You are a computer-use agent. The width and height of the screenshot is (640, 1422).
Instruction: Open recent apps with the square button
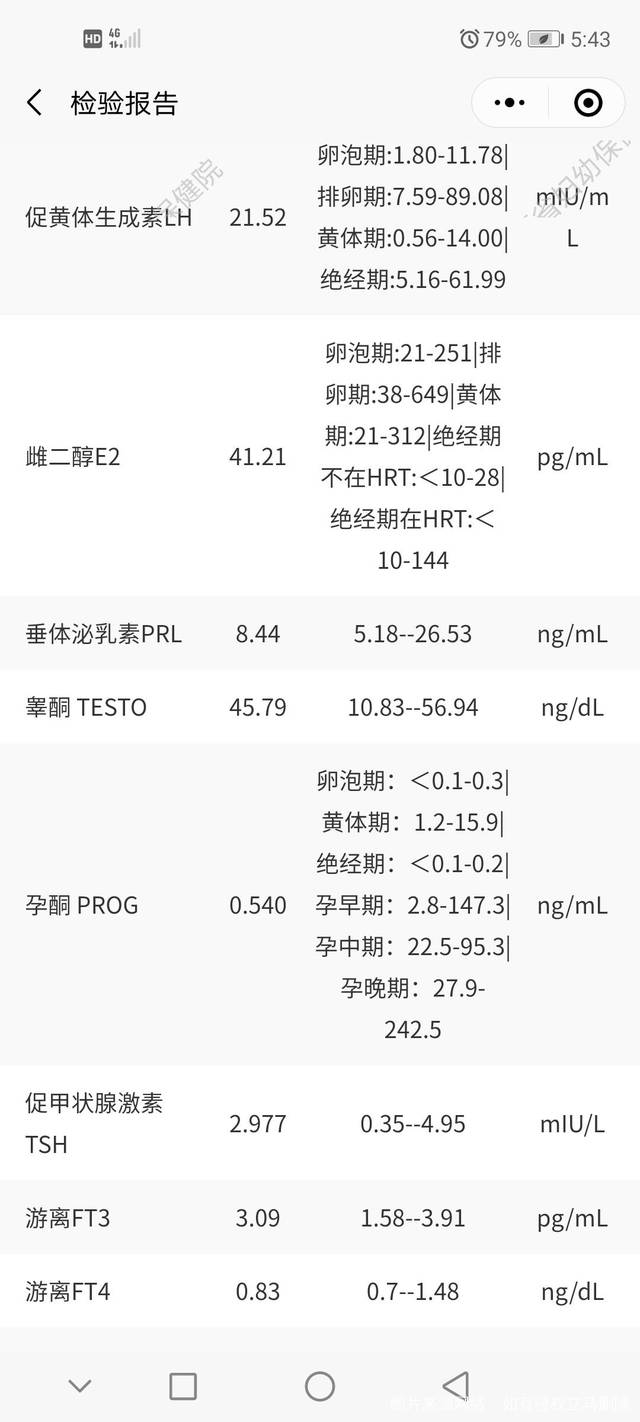183,1386
